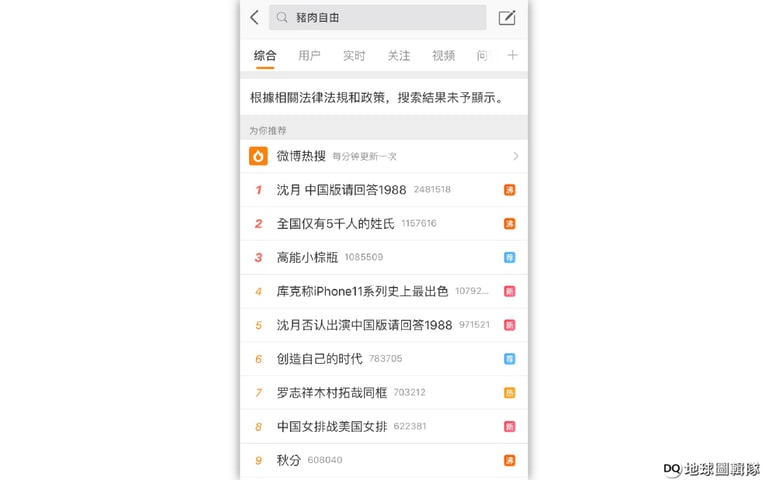Switch to the 用户 tab
The image size is (768, 480).
309,56
